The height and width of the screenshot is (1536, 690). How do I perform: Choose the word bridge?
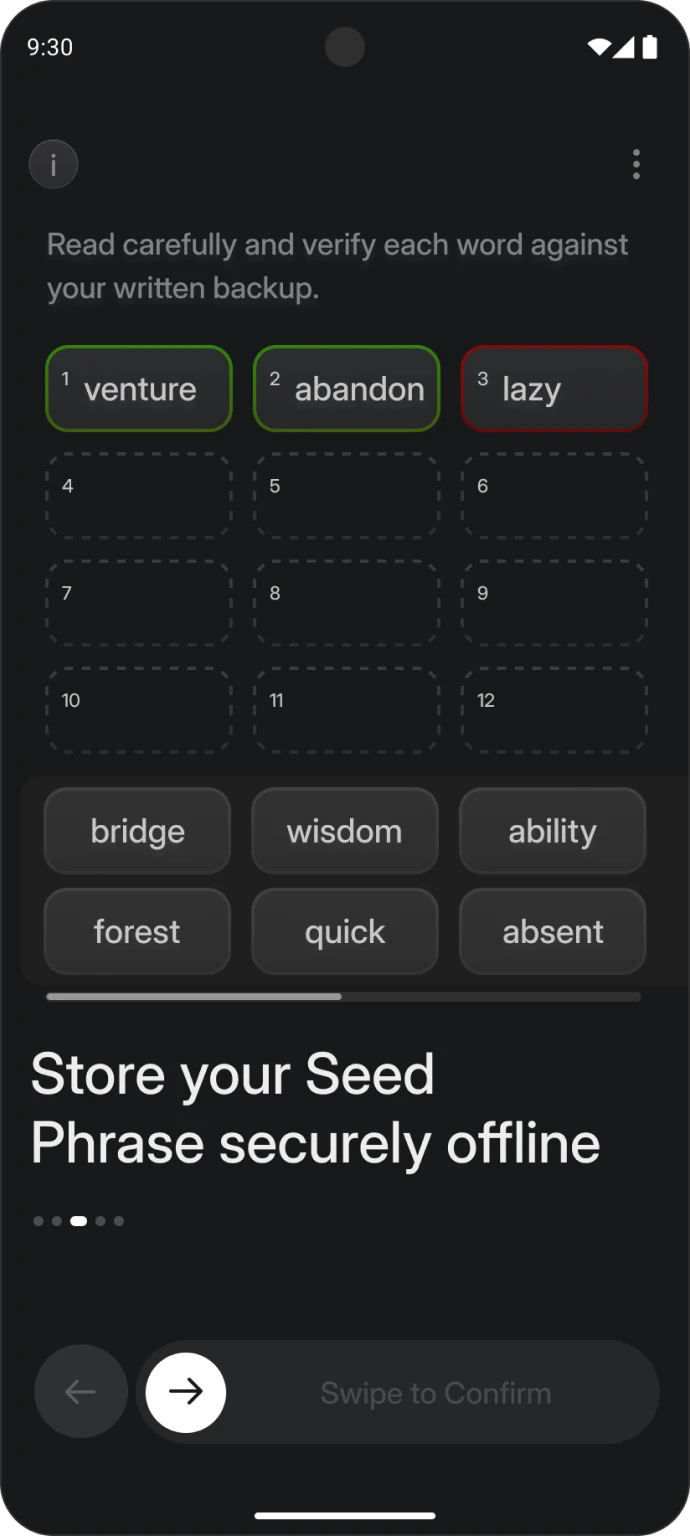[x=137, y=831]
